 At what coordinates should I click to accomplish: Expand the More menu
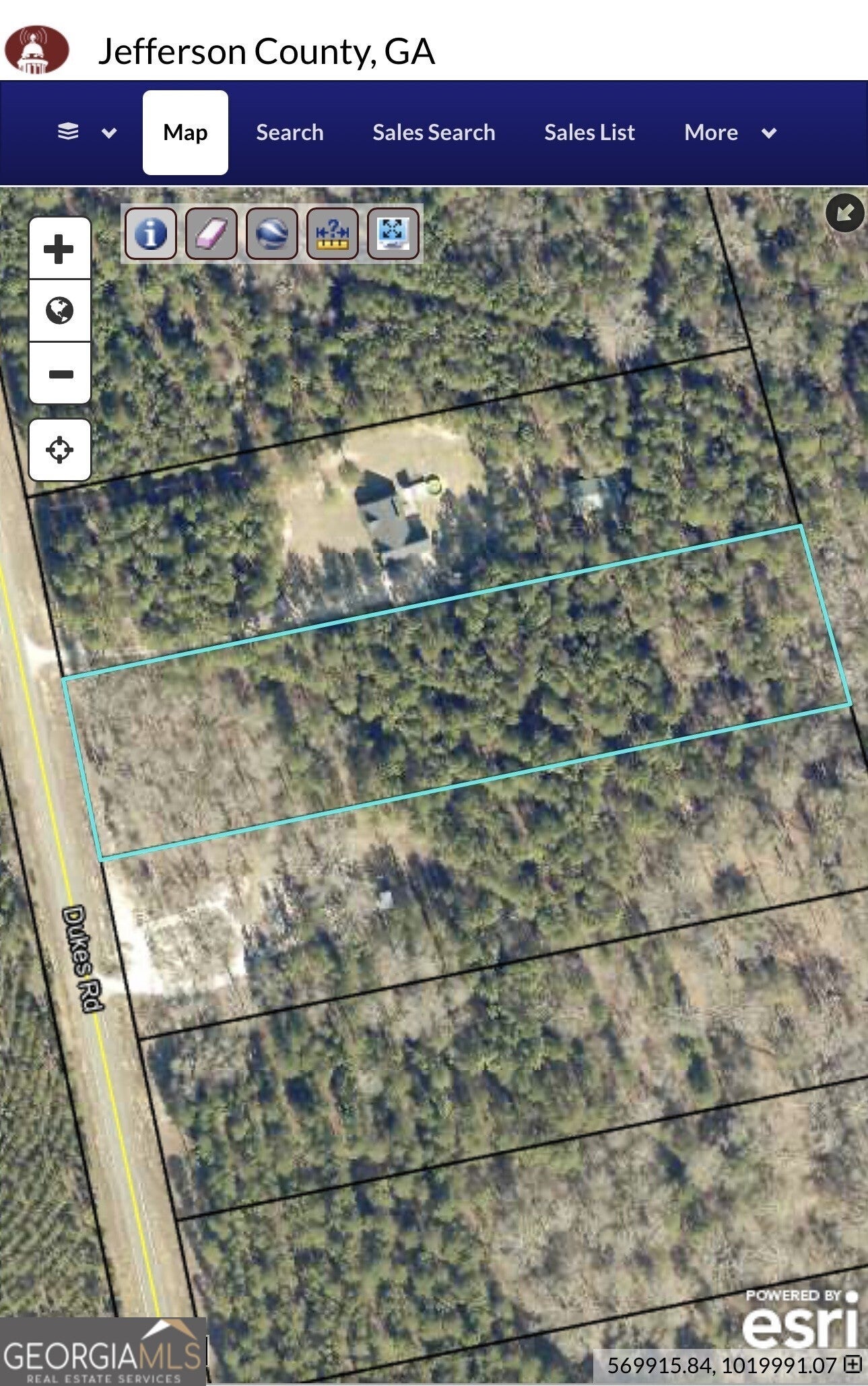[x=730, y=132]
